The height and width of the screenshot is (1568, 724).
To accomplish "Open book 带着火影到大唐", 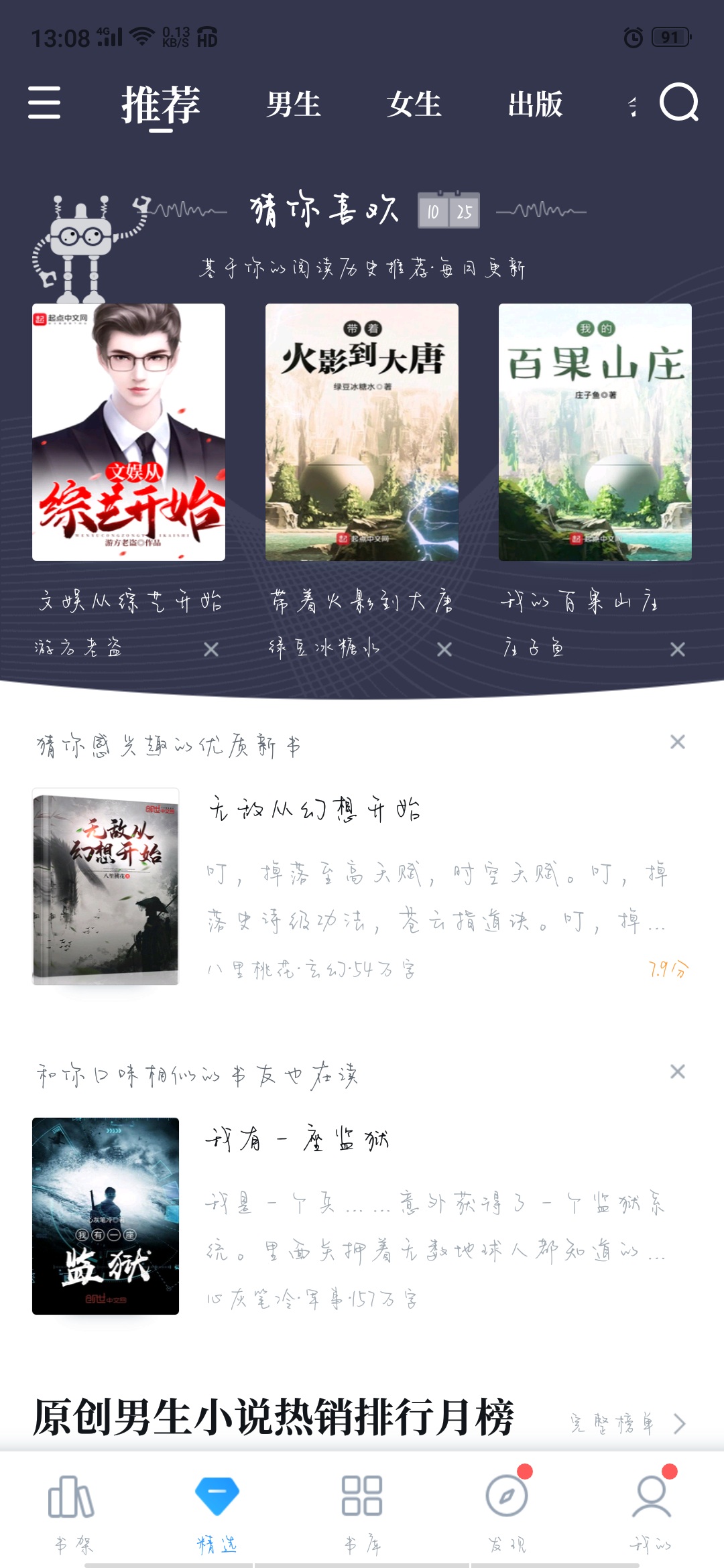I will 362,432.
